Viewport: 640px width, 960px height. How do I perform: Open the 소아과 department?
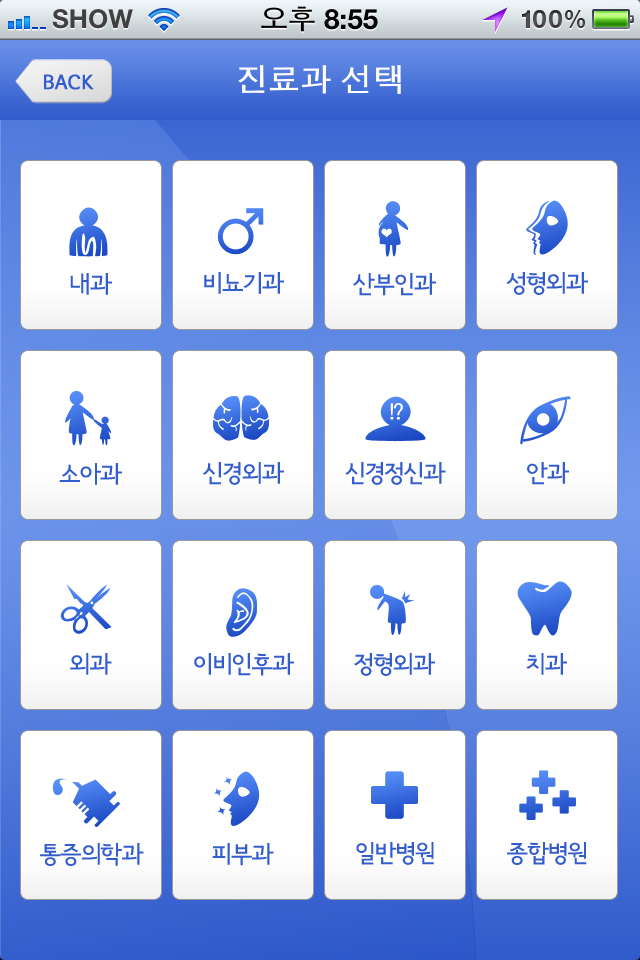coord(91,435)
